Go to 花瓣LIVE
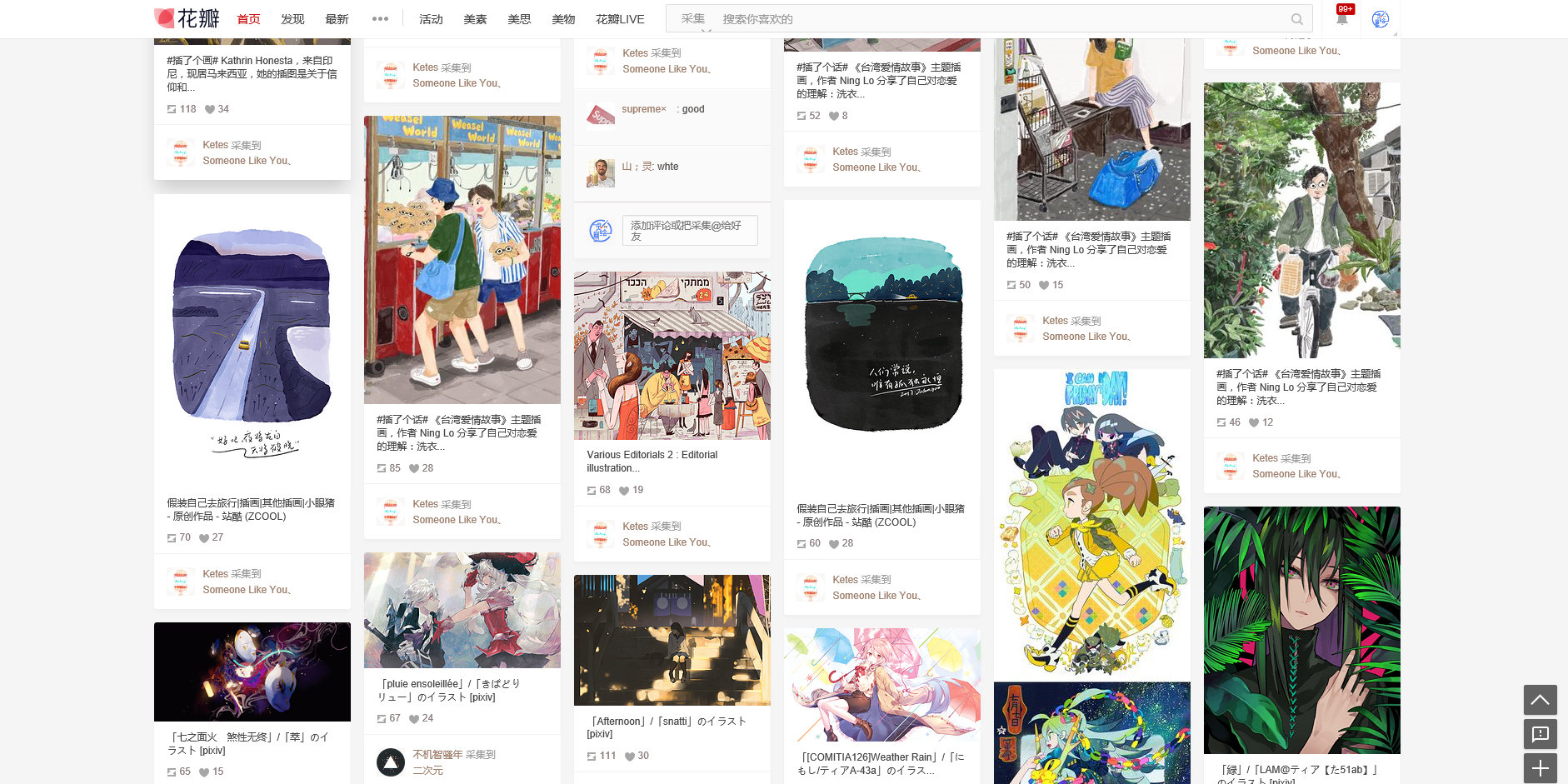The width and height of the screenshot is (1568, 784). 620,19
